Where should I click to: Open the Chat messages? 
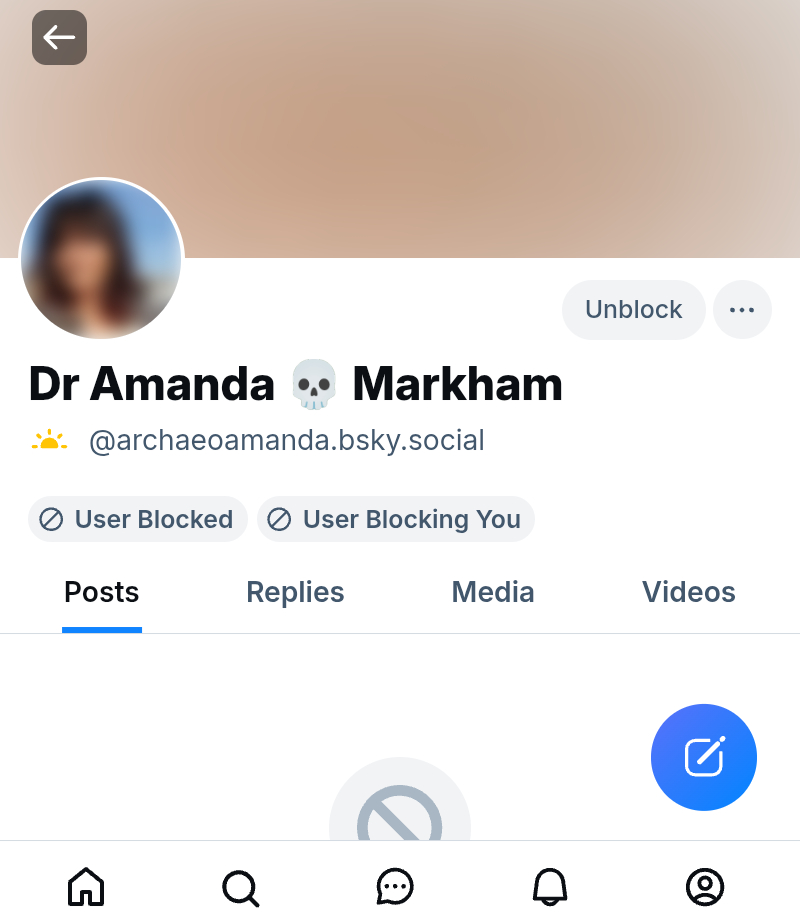[x=395, y=886]
